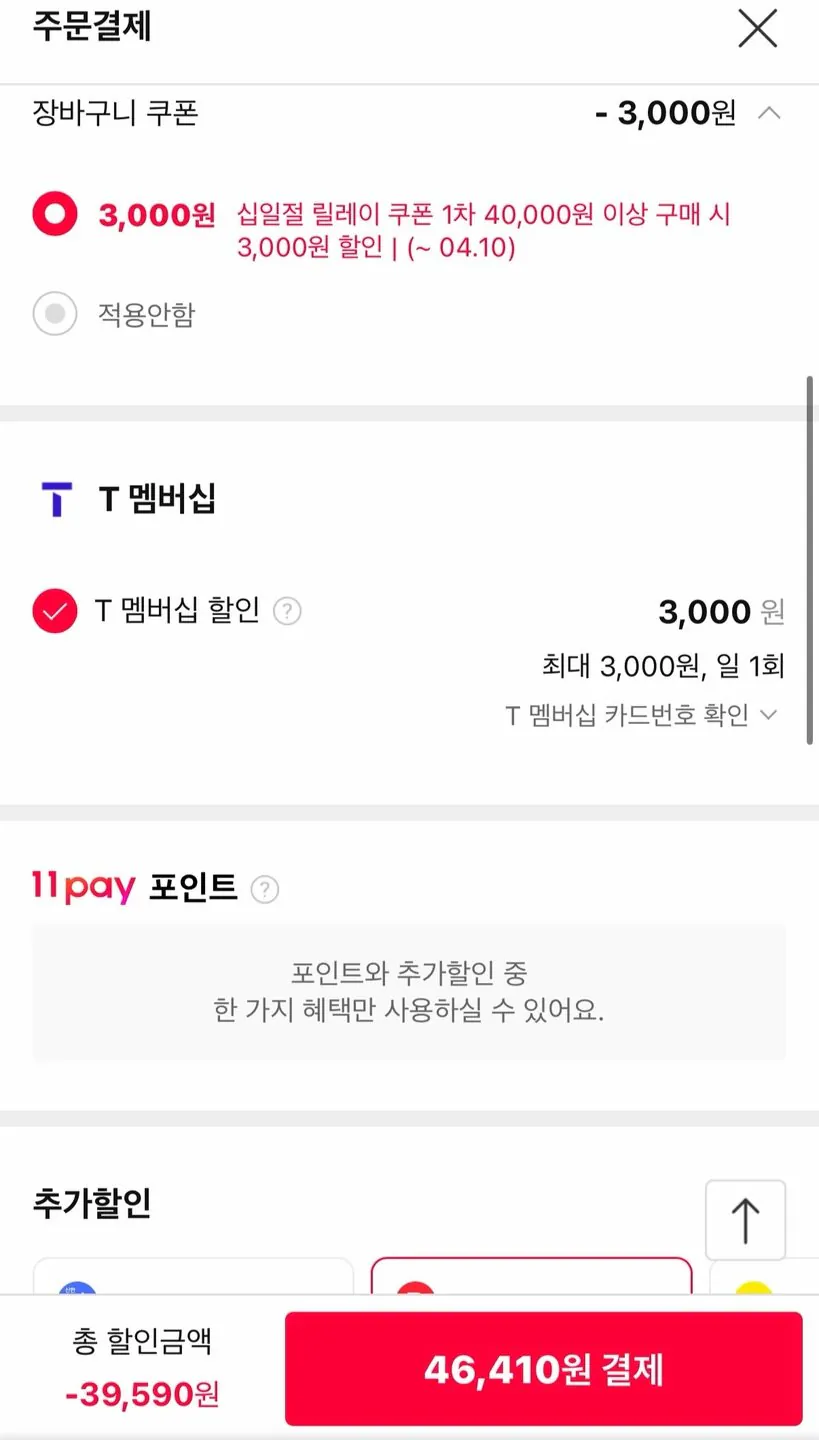
Task: Open the T 멤버십 할인 help icon
Action: click(x=287, y=612)
